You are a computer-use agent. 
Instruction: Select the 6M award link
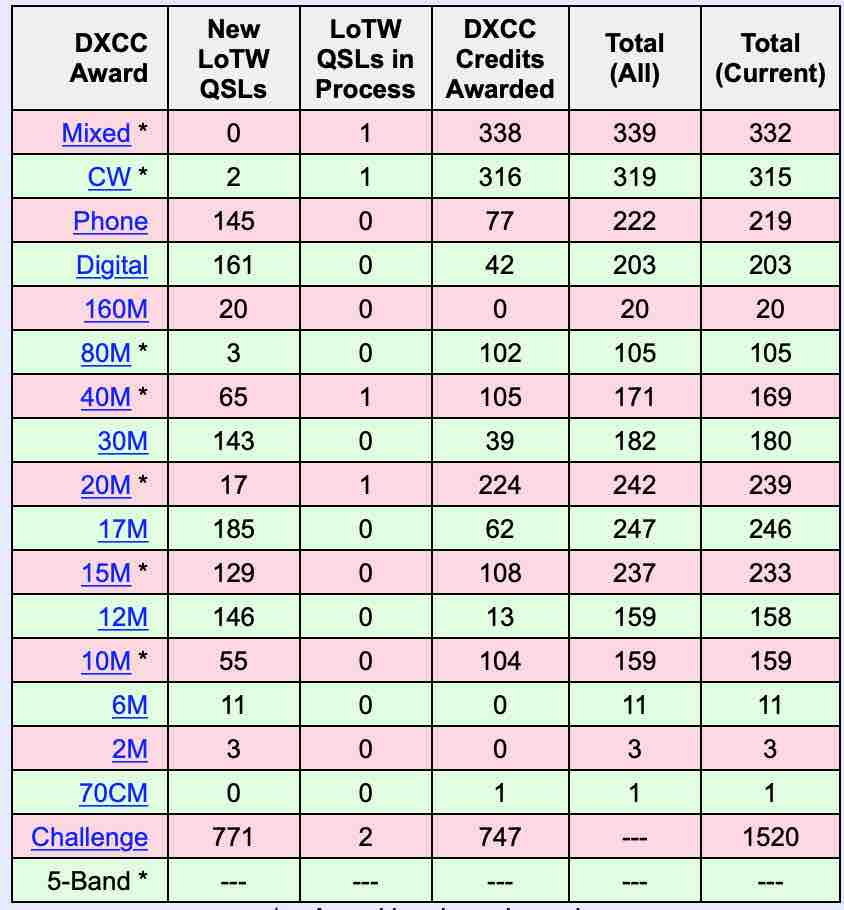[130, 705]
